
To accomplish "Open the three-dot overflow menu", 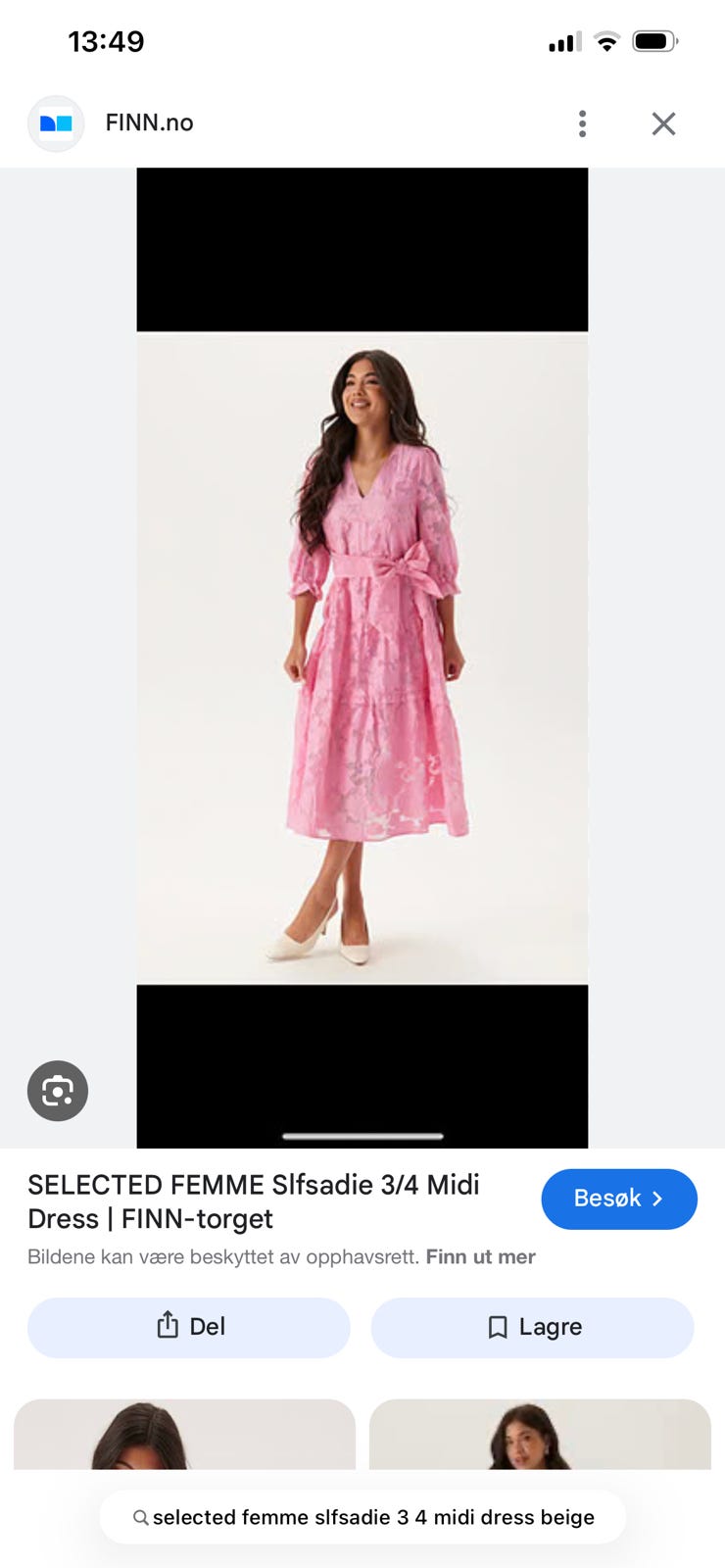I will coord(582,123).
